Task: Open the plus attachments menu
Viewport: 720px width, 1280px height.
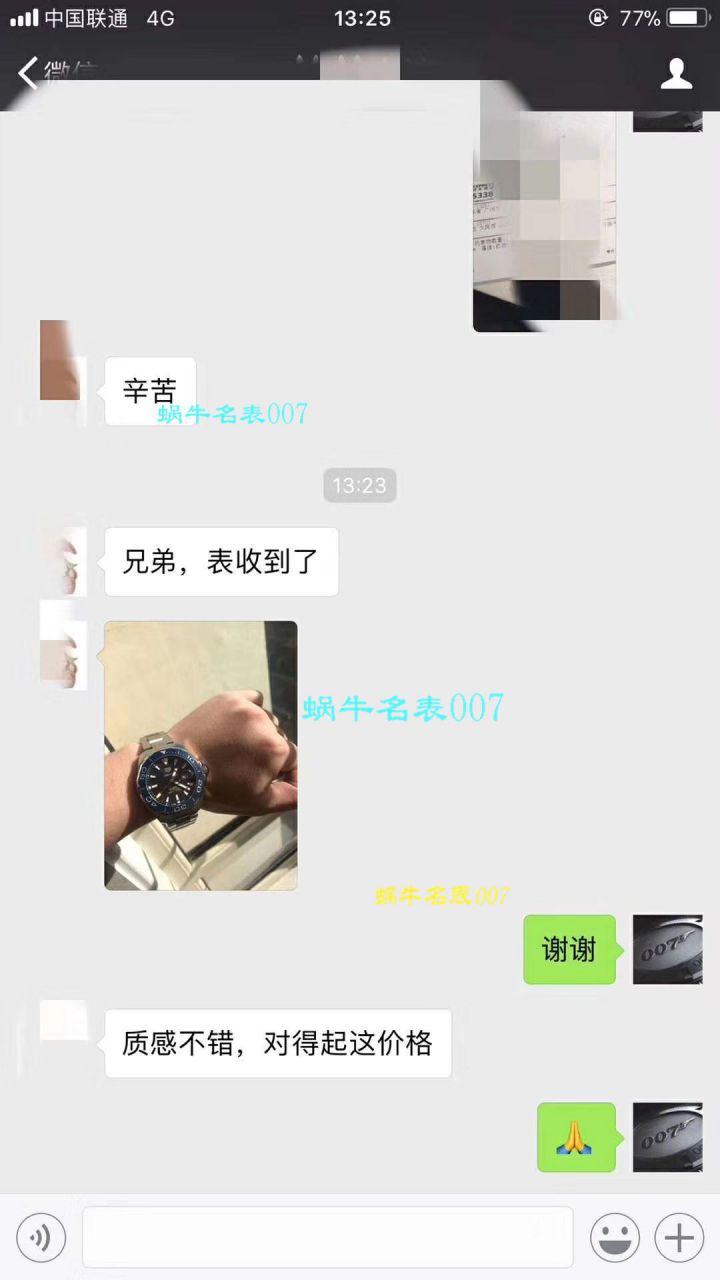Action: pyautogui.click(x=679, y=1238)
